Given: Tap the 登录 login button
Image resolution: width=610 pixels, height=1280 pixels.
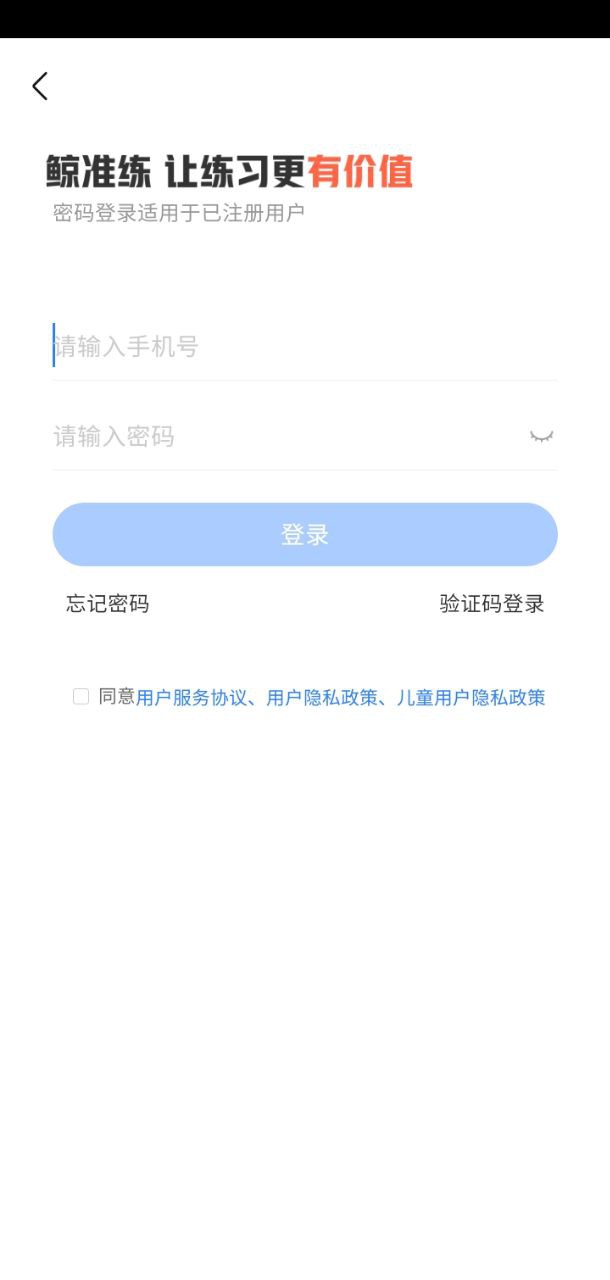Looking at the screenshot, I should pos(305,535).
